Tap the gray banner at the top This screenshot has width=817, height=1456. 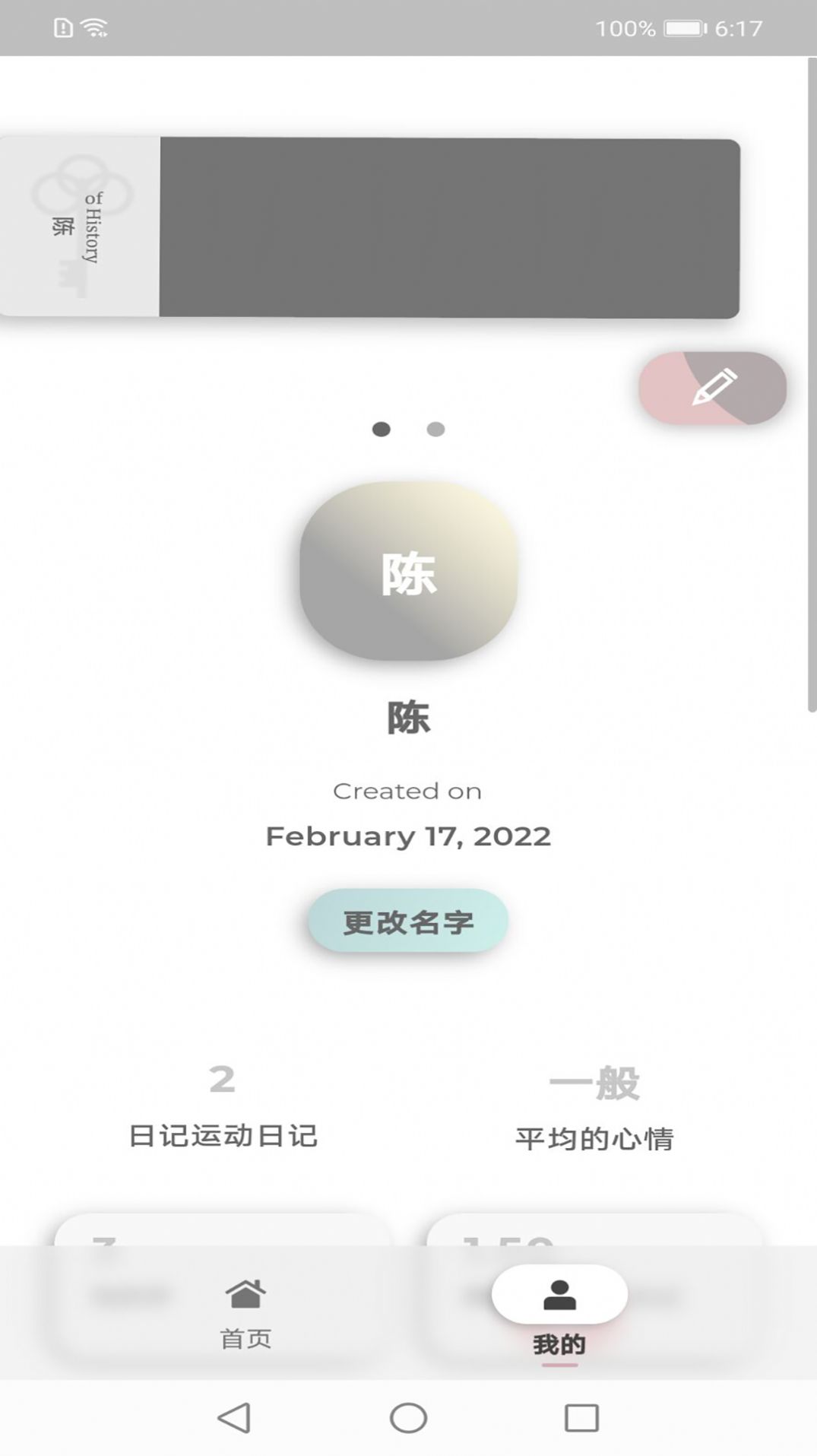pyautogui.click(x=448, y=226)
